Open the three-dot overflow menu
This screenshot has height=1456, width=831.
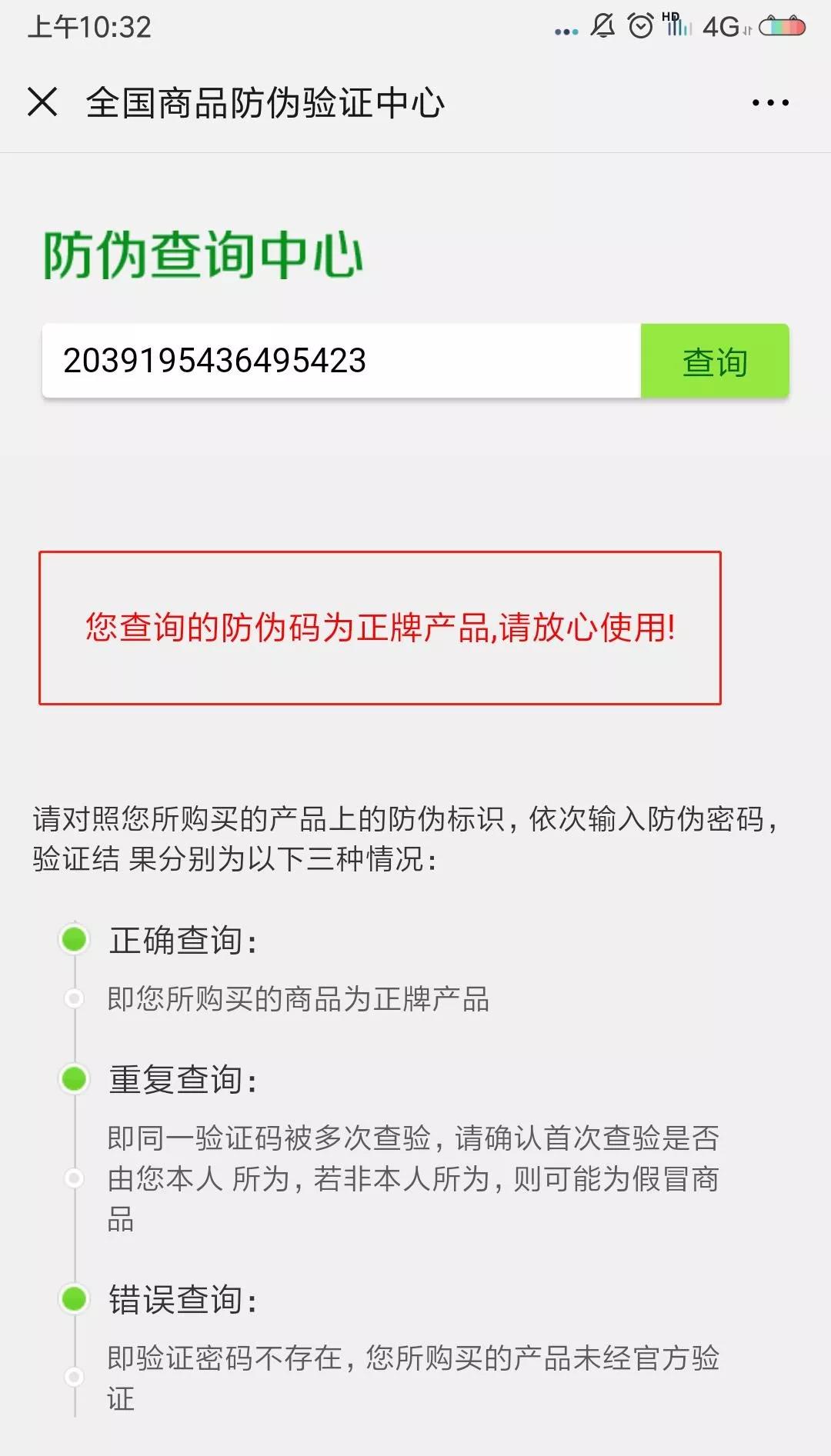(x=770, y=103)
